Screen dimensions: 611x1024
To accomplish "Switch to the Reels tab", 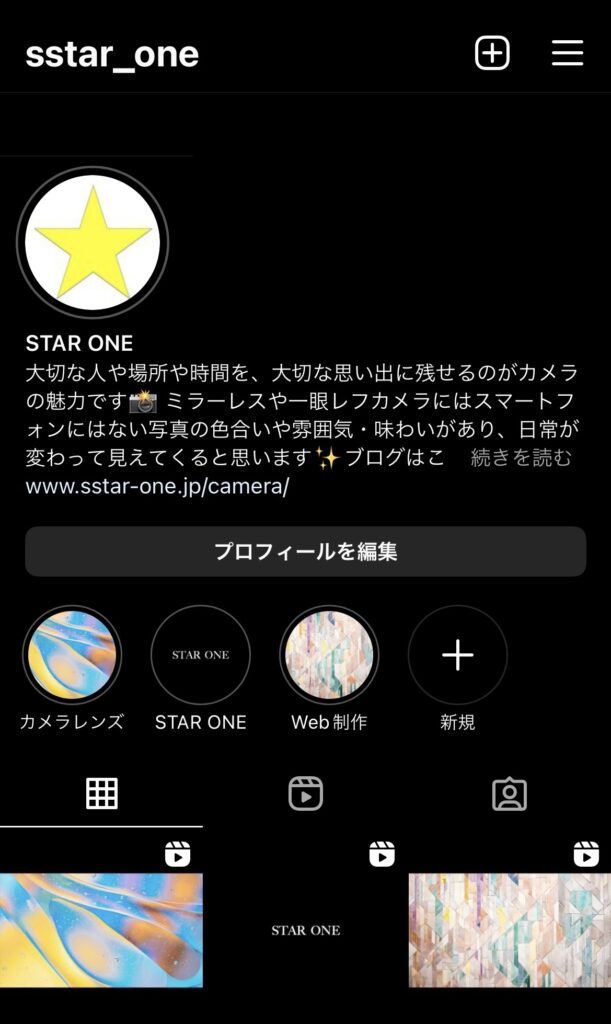I will [x=305, y=794].
